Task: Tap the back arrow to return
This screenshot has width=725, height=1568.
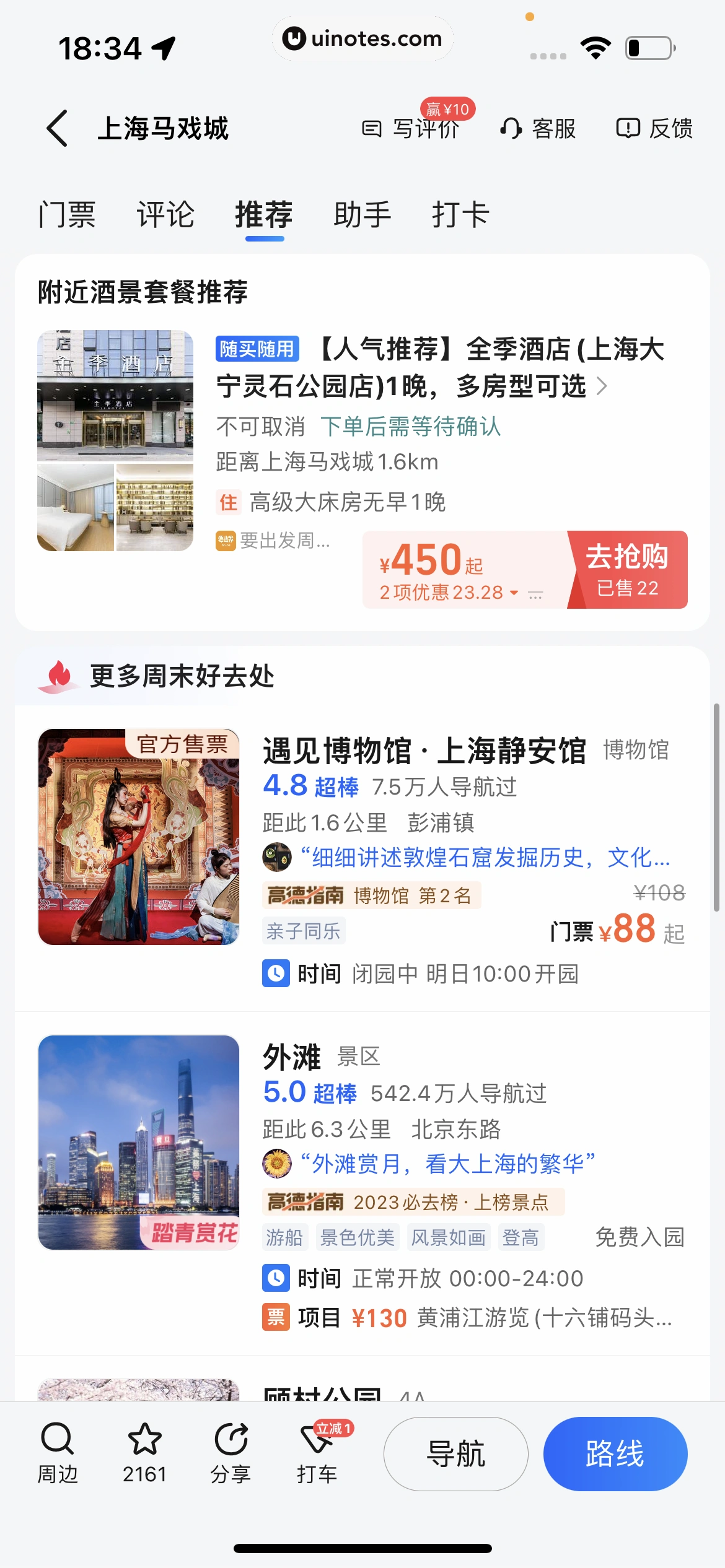Action: [x=56, y=128]
